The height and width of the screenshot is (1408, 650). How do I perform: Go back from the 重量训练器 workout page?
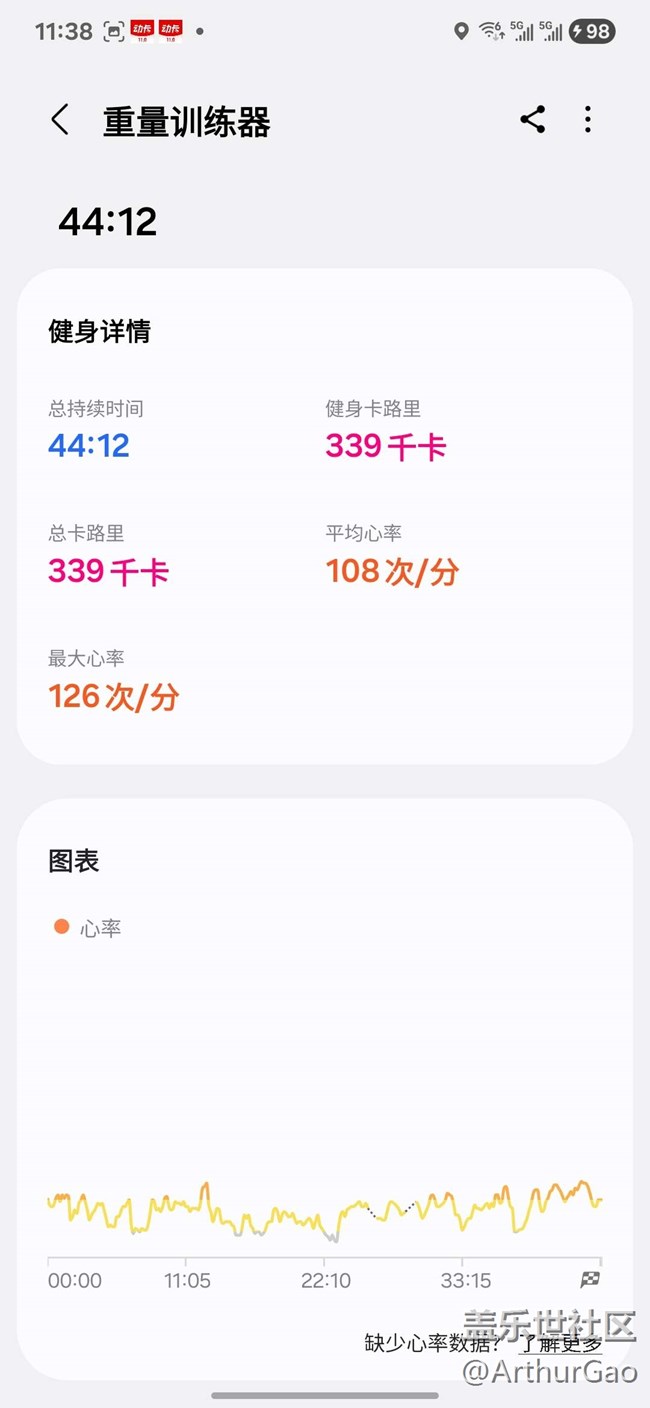[60, 120]
